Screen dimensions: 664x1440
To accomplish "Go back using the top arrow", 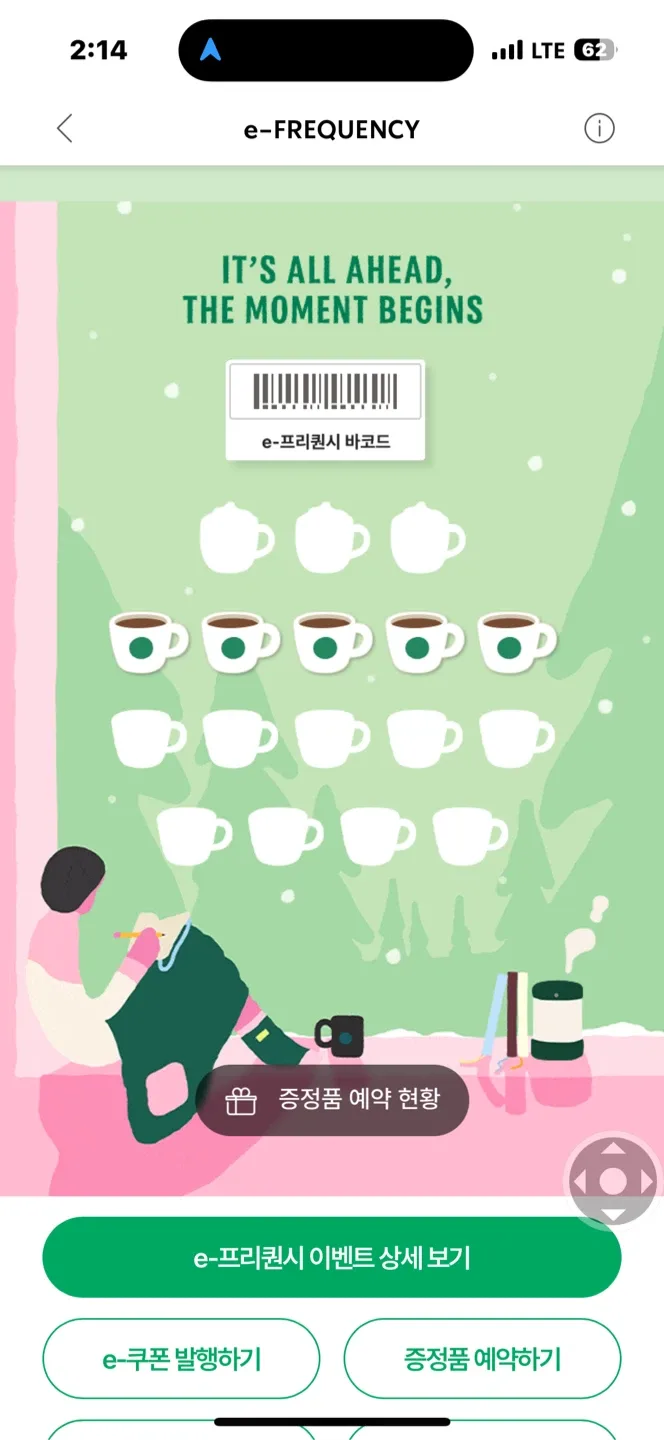I will tap(65, 129).
